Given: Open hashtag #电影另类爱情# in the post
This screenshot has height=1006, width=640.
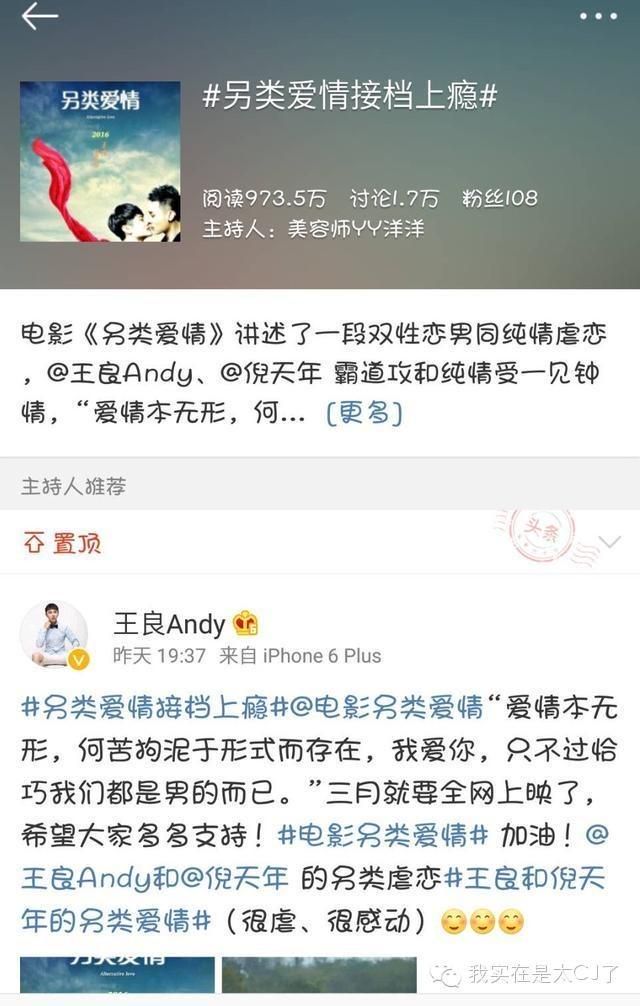Looking at the screenshot, I should [383, 834].
